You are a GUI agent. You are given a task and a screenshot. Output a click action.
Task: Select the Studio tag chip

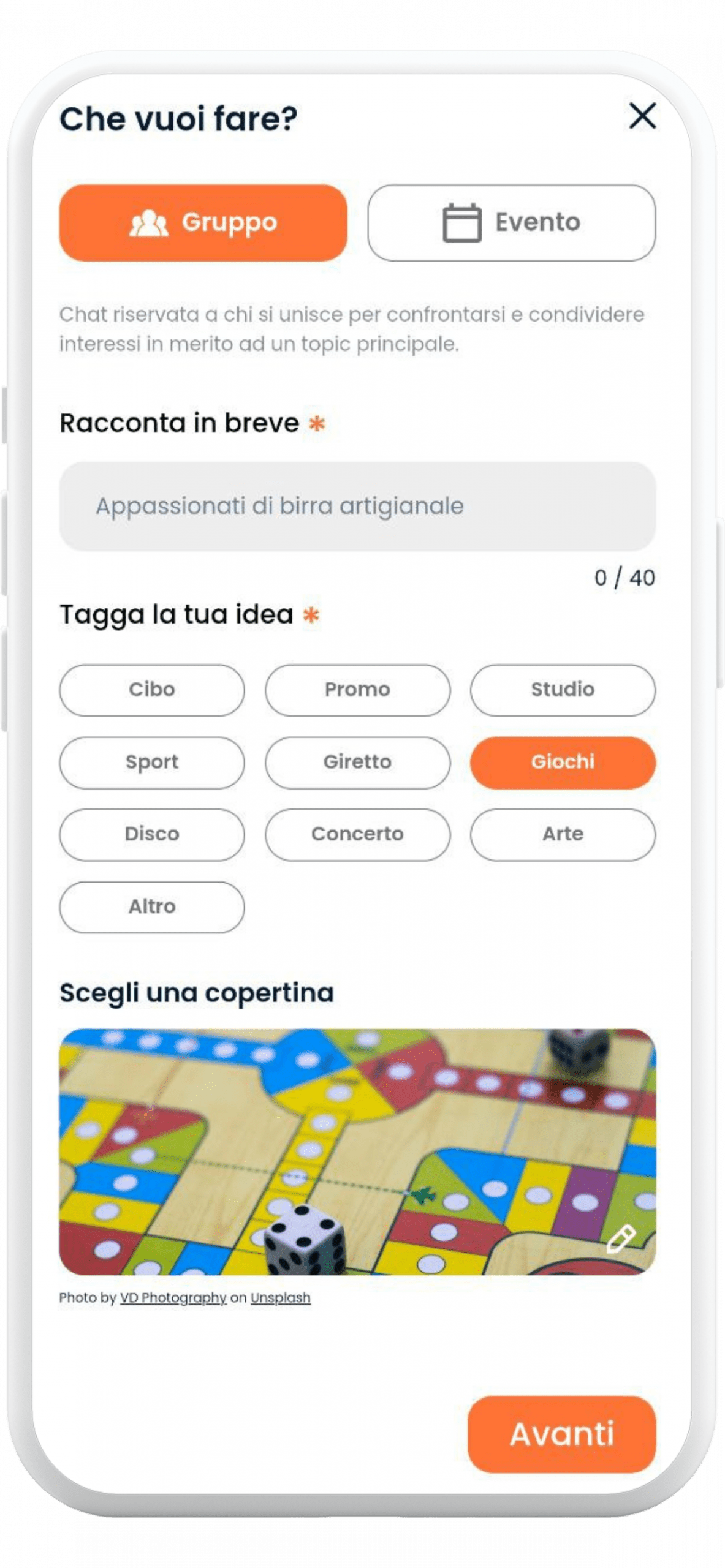click(562, 690)
